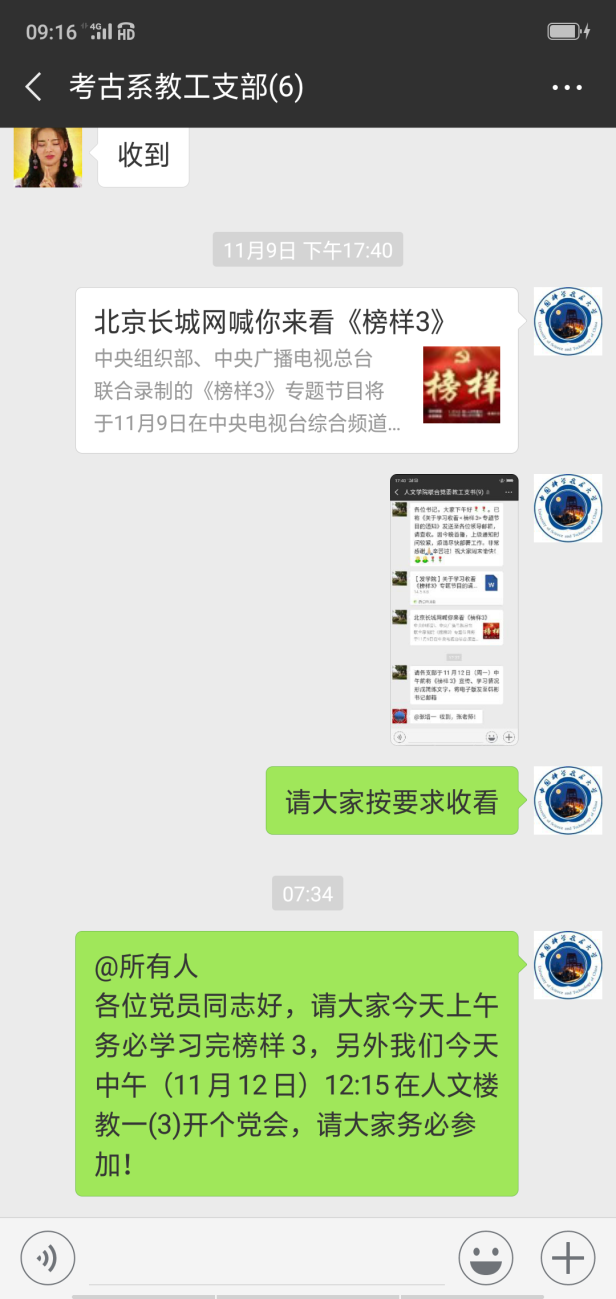Open the three-dot chat info menu

tap(567, 88)
